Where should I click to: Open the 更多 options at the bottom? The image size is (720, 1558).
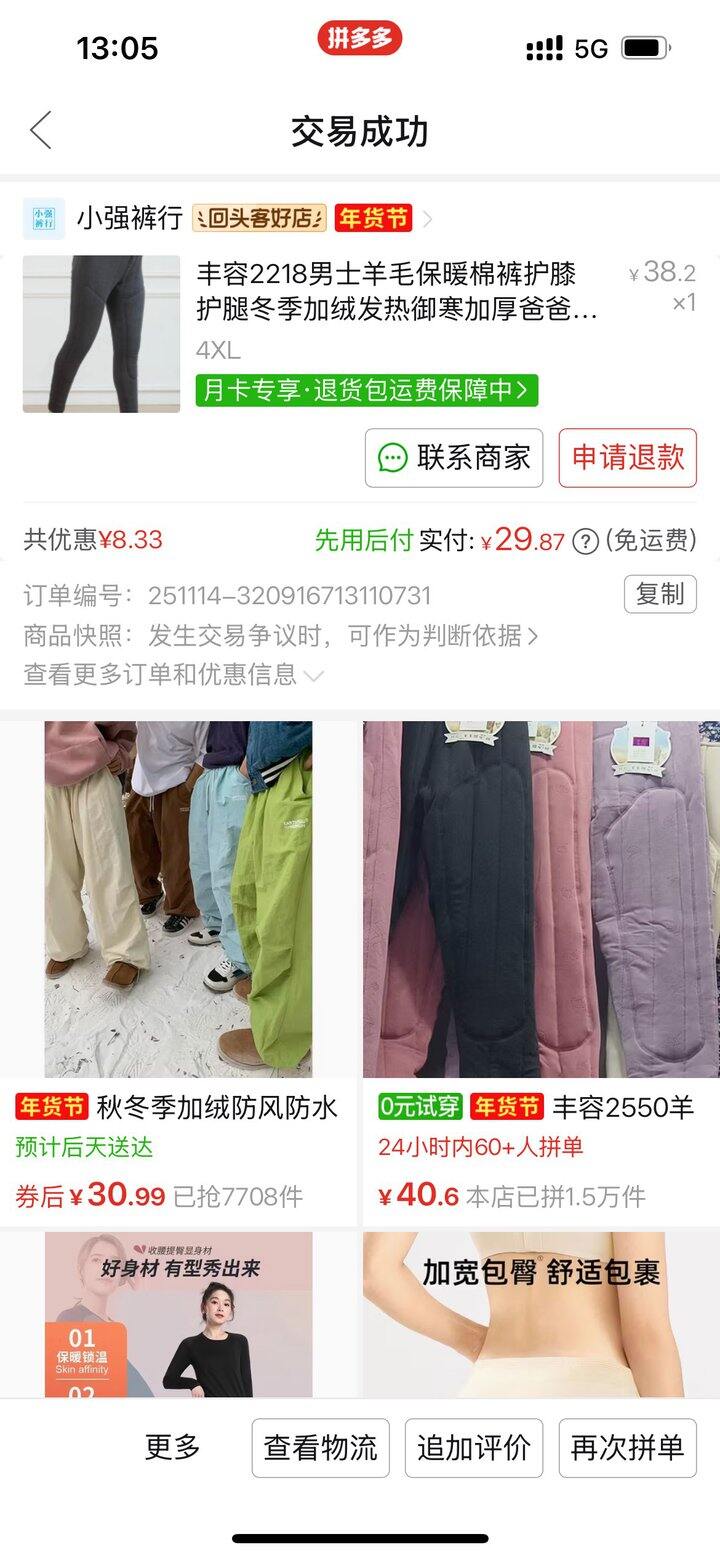coord(172,1447)
